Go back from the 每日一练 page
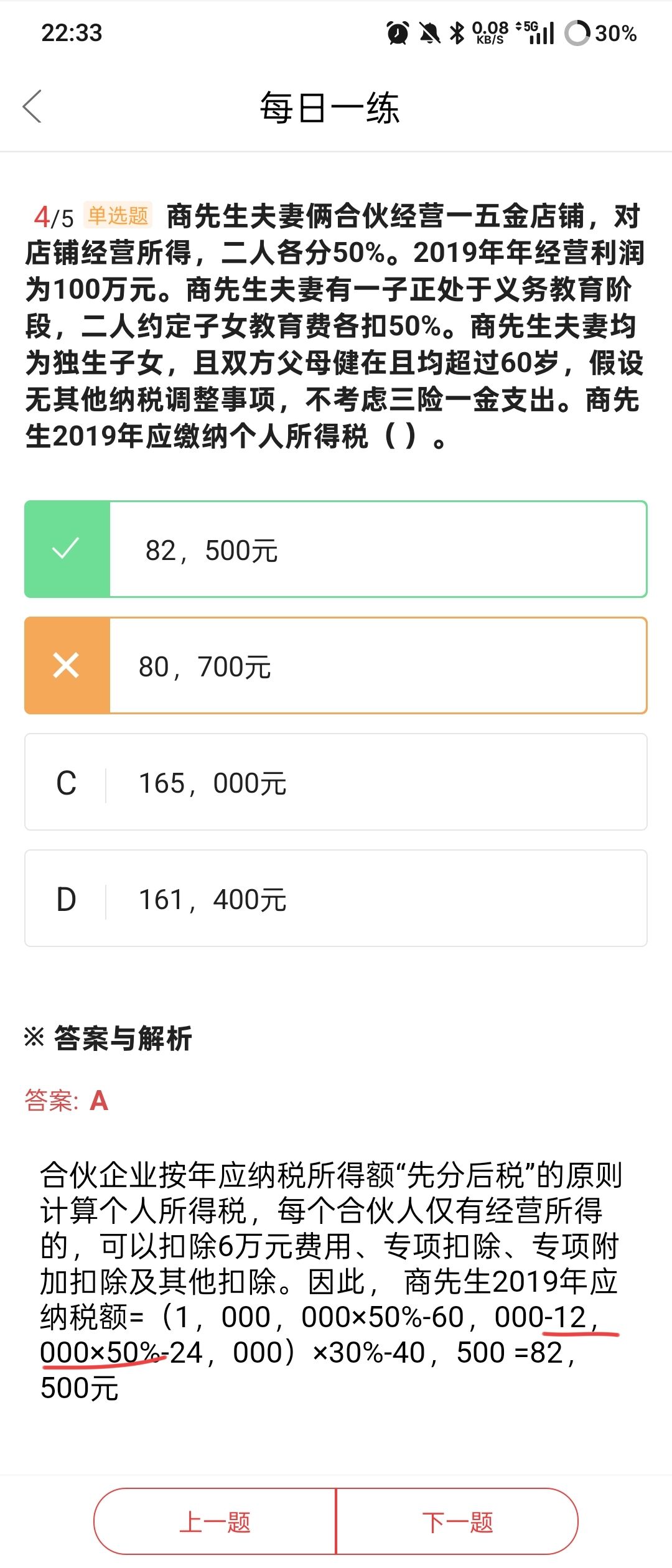Screen dimensions: 672x1568 tap(32, 106)
